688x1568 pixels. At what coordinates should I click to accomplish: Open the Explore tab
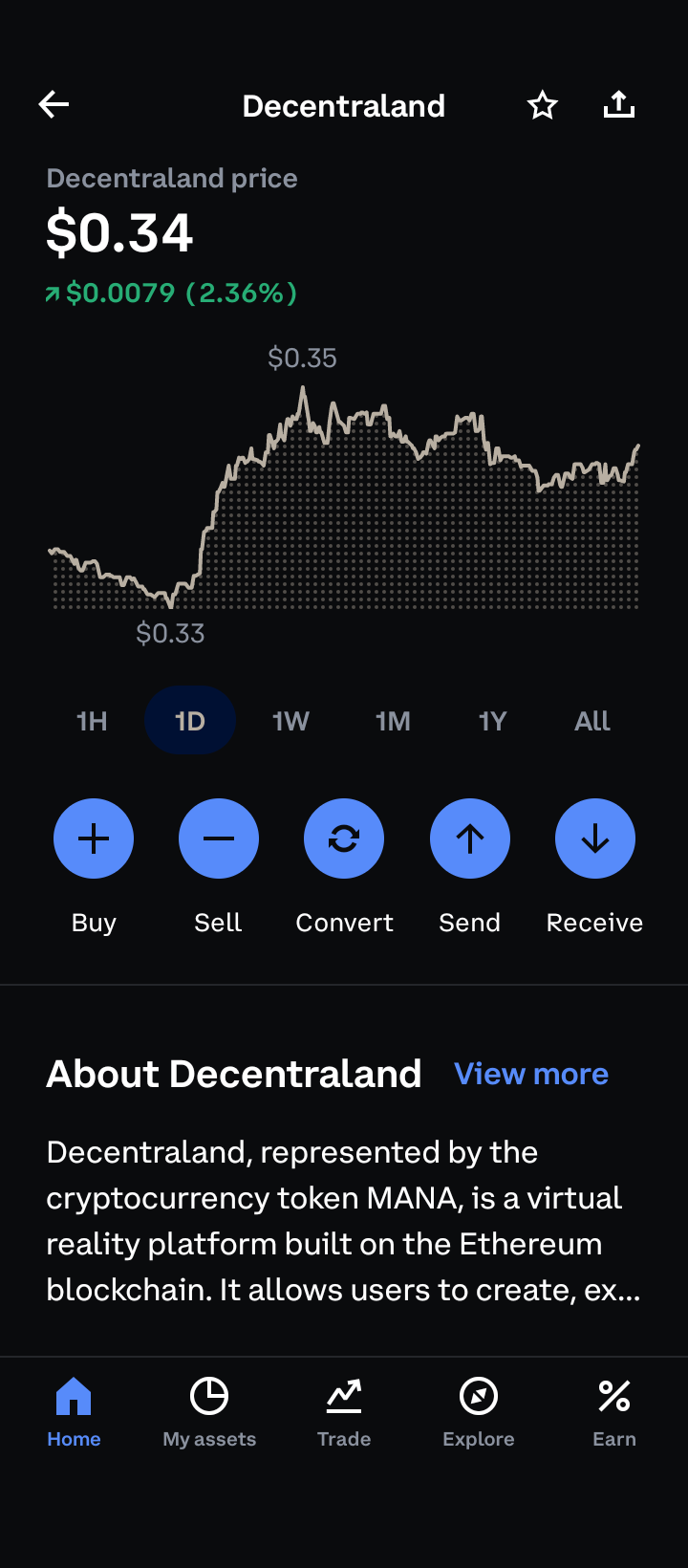coord(479,1412)
